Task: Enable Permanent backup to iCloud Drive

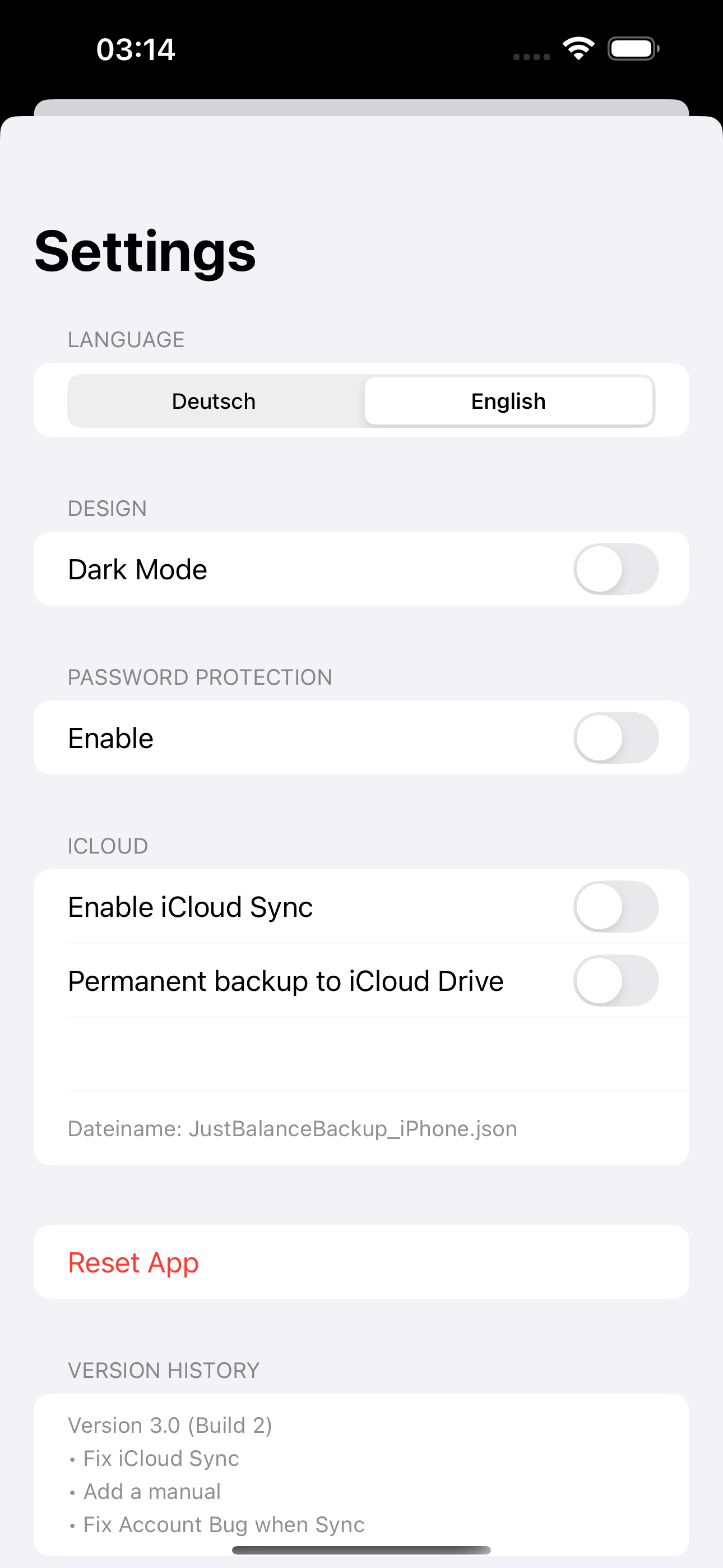Action: click(616, 981)
